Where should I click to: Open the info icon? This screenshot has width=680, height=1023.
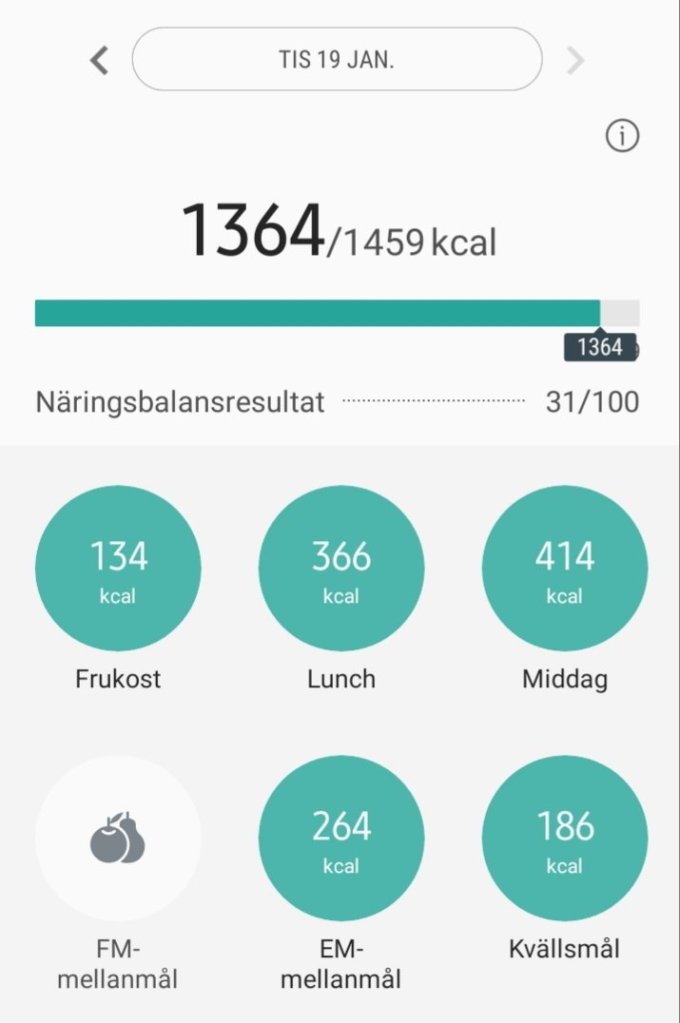coord(622,137)
